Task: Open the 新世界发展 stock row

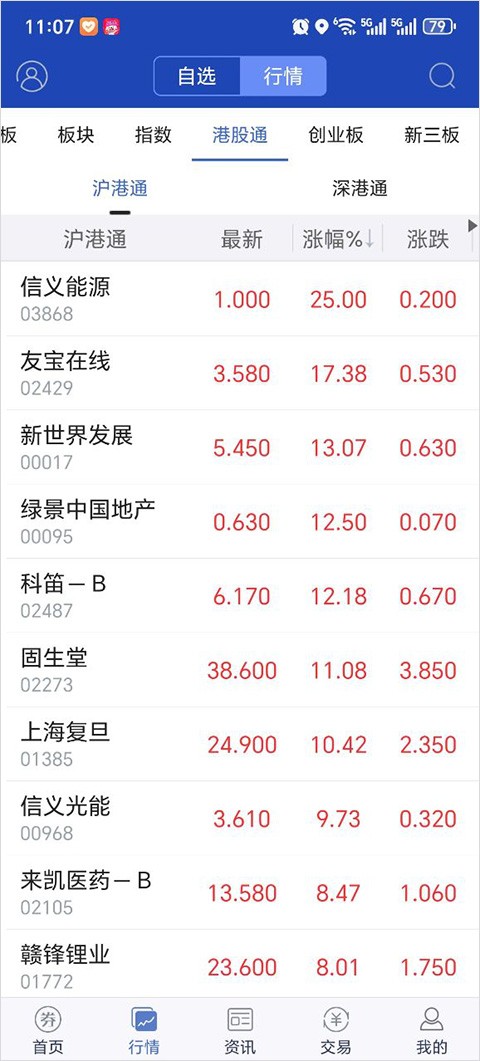Action: 240,447
